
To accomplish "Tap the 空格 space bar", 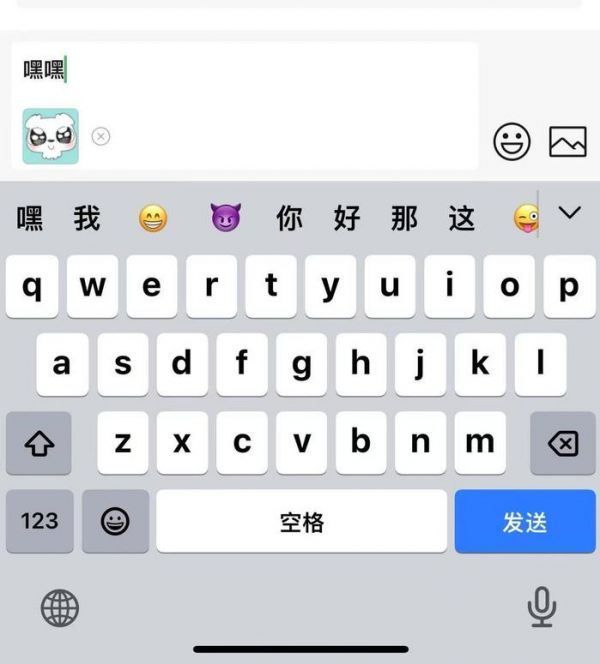I will click(x=301, y=521).
